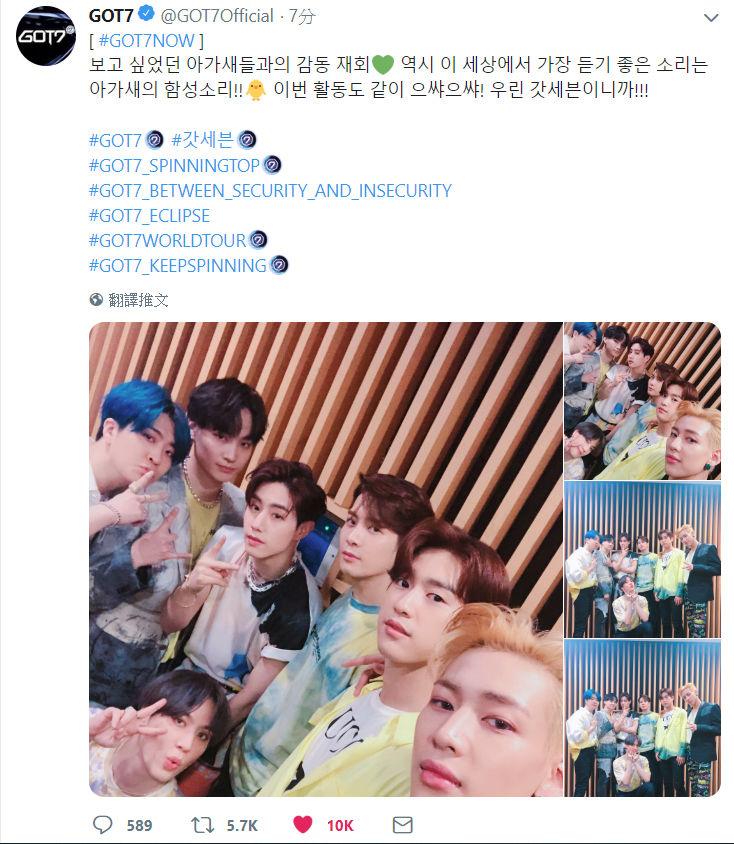Open the #GOT7_ECLIPSE hashtag
Screen dimensions: 734x844
[x=149, y=215]
